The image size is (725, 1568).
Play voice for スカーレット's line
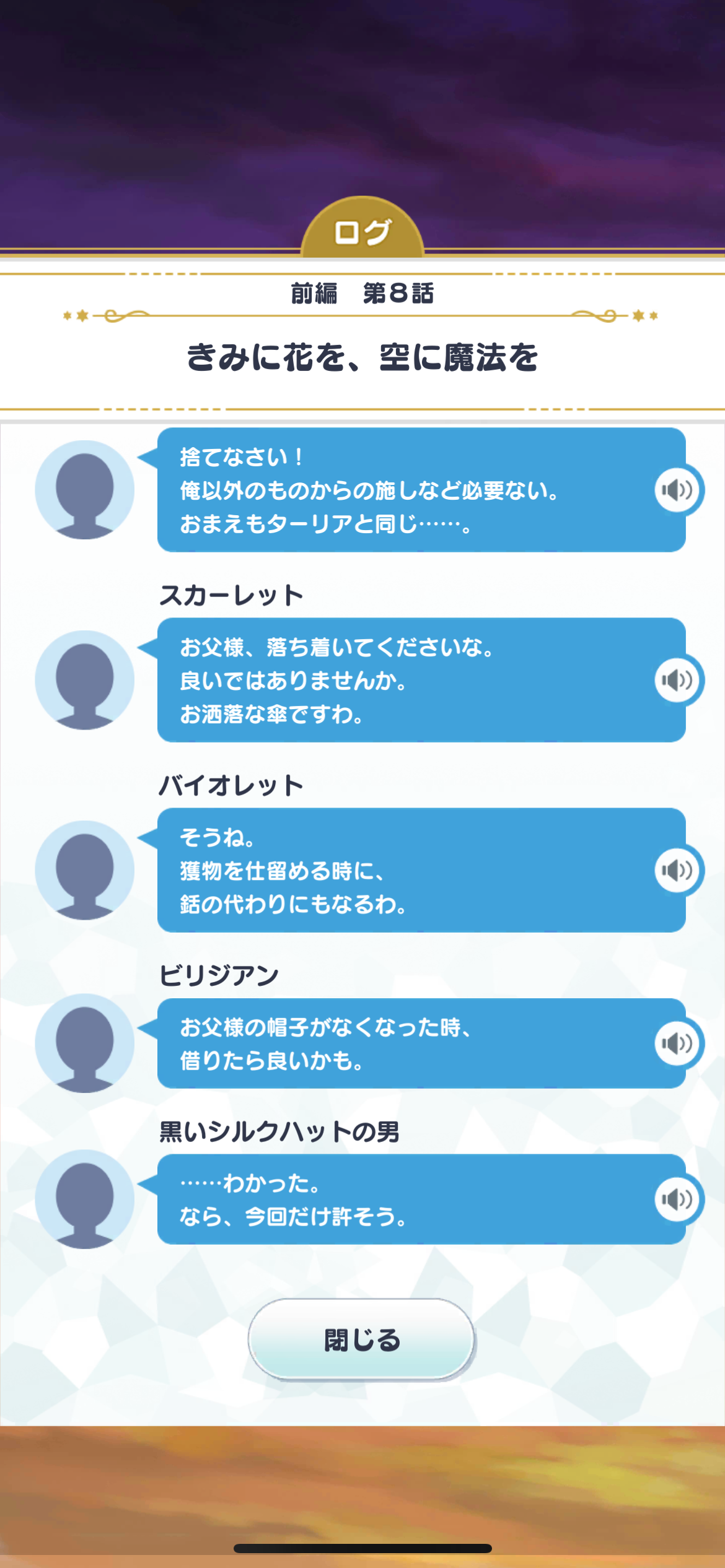[677, 681]
